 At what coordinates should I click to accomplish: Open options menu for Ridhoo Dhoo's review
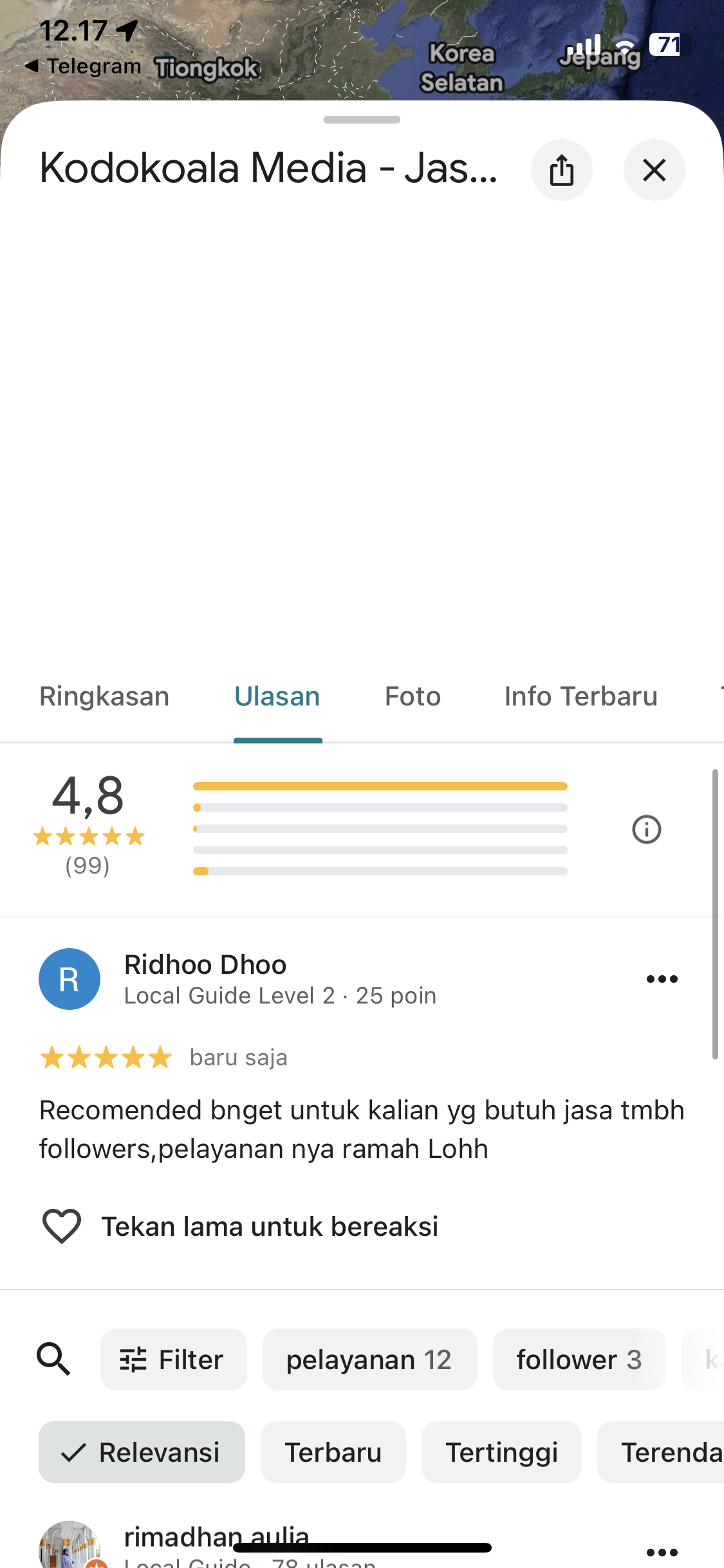(662, 979)
